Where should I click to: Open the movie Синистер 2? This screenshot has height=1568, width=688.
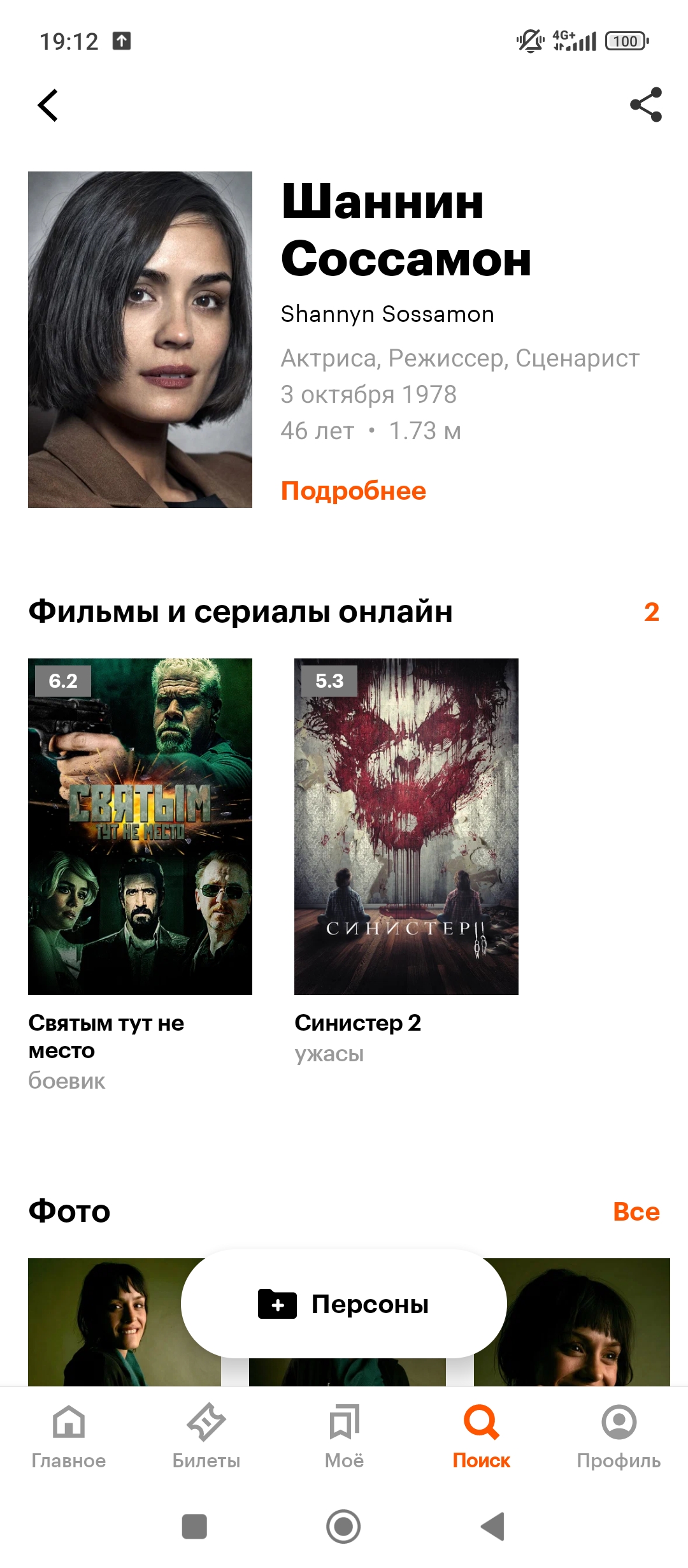tap(406, 826)
